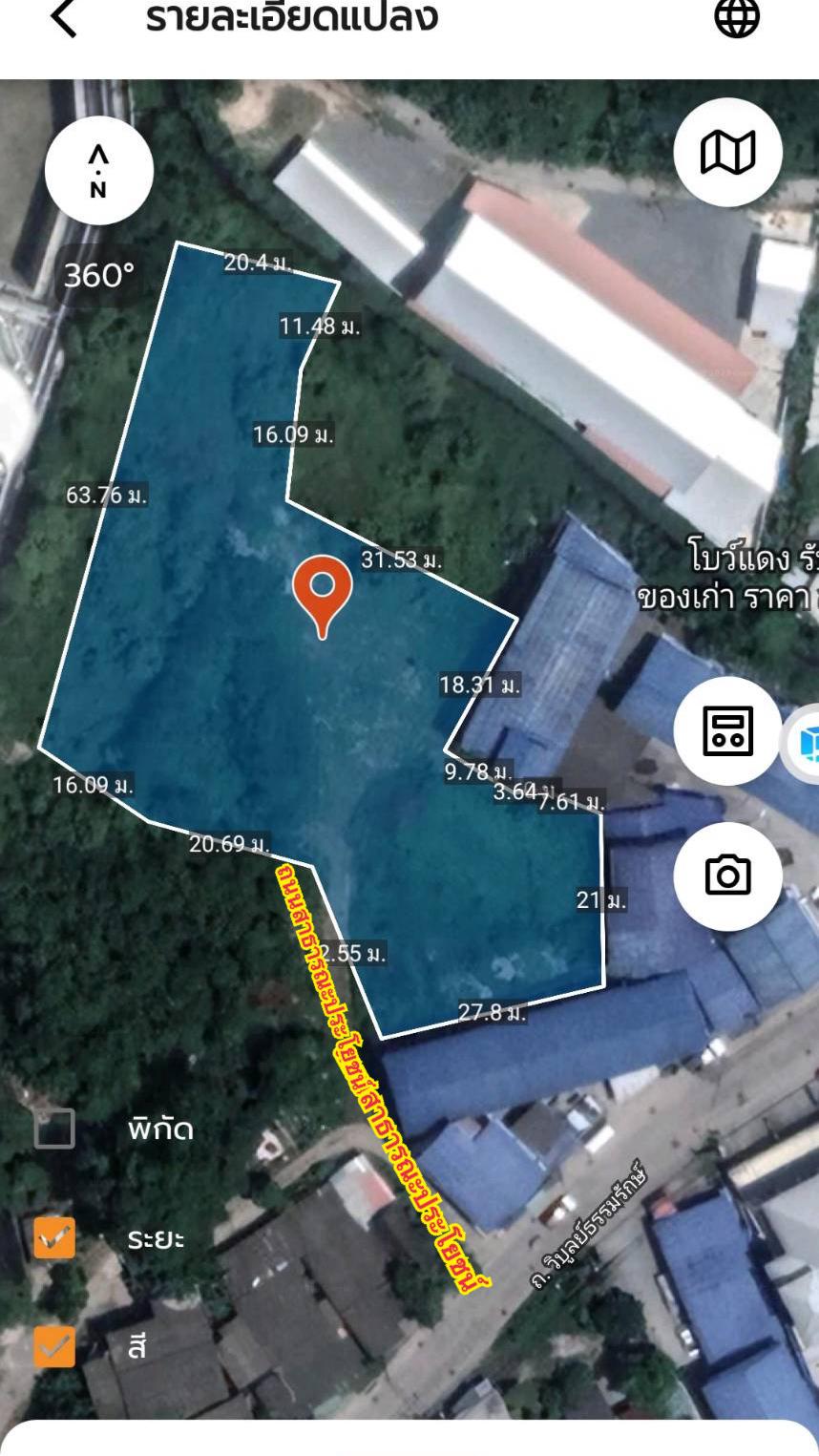
Task: Open the map layers button
Action: coord(728,152)
